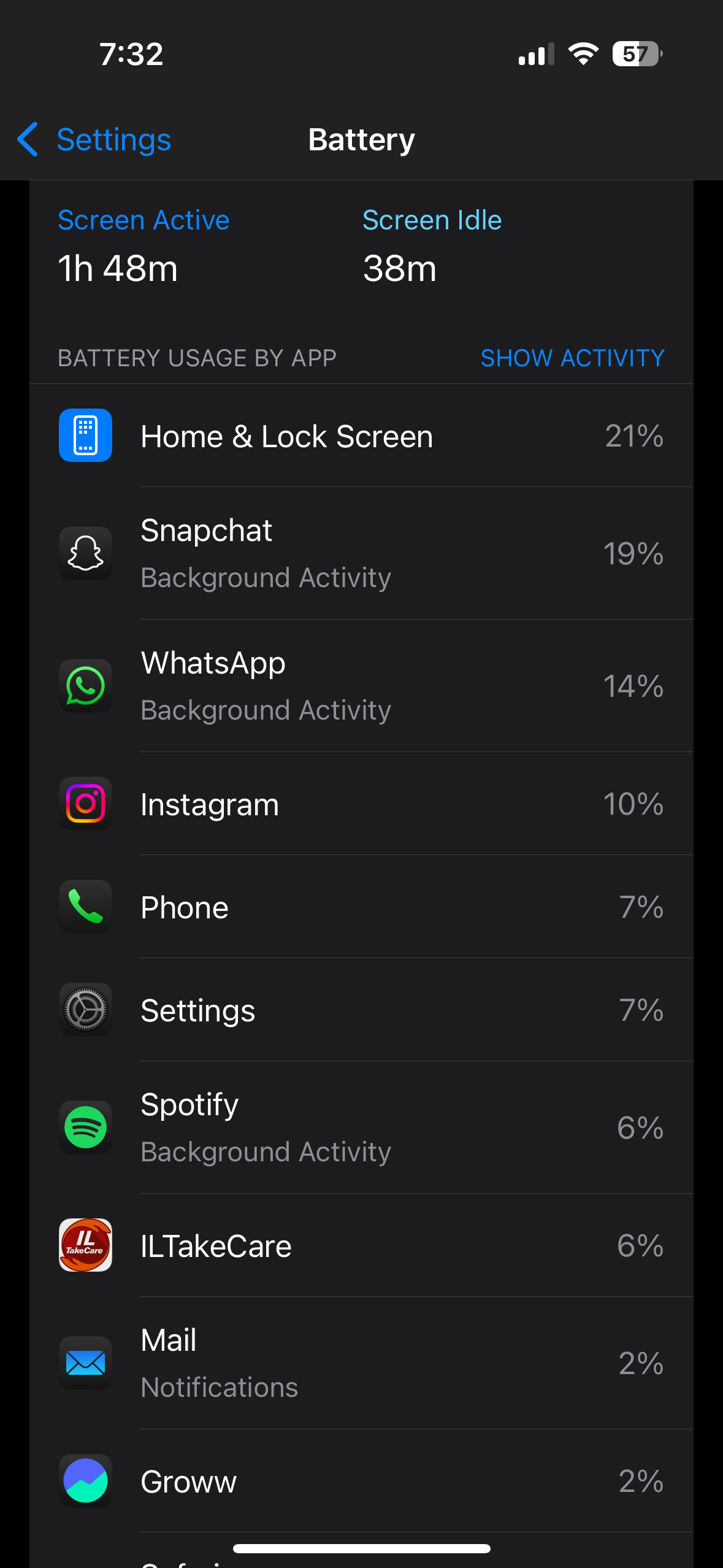
Task: Tap the Groww app row
Action: pos(361,1481)
